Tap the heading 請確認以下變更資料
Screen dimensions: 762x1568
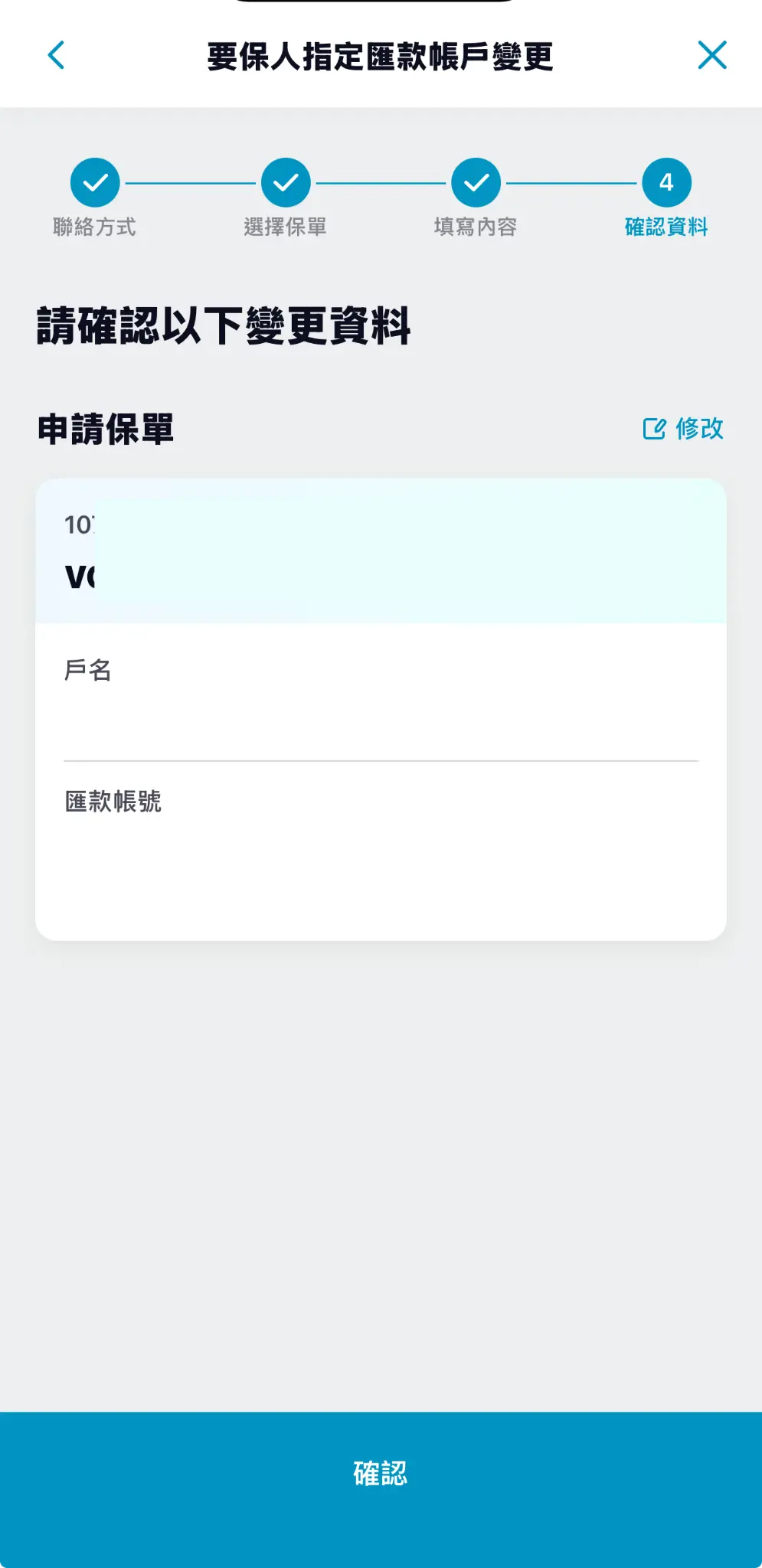coord(222,325)
